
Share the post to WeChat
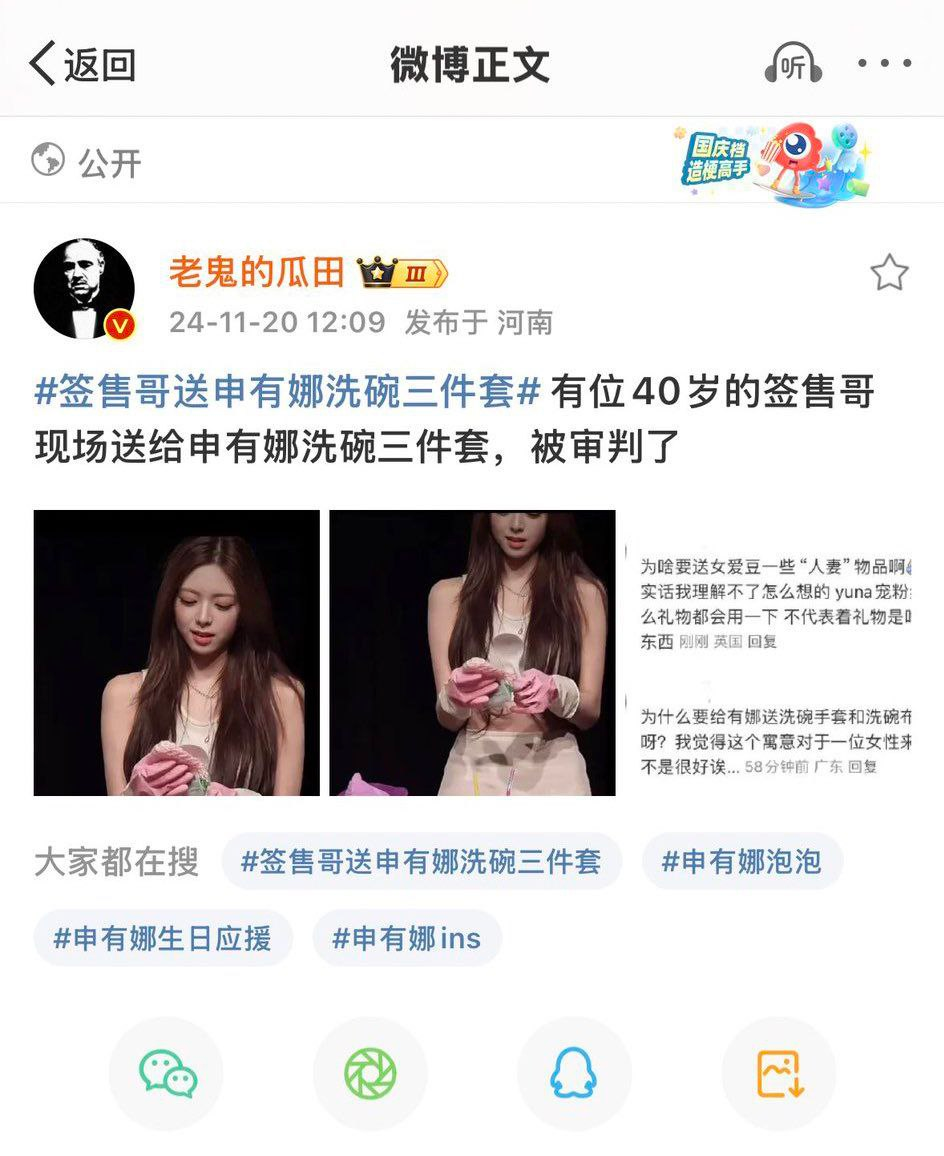166,1074
